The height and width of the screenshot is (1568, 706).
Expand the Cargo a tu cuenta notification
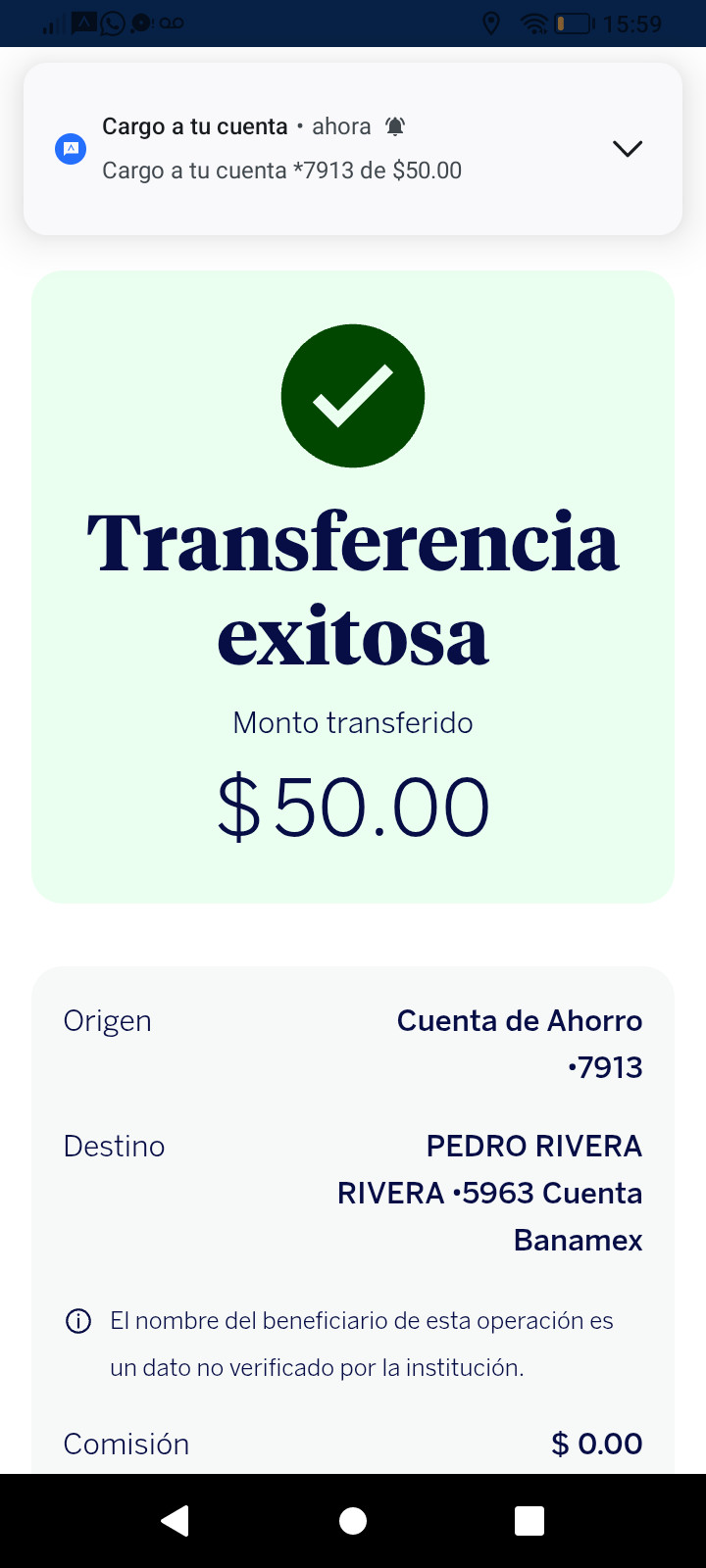pyautogui.click(x=627, y=149)
